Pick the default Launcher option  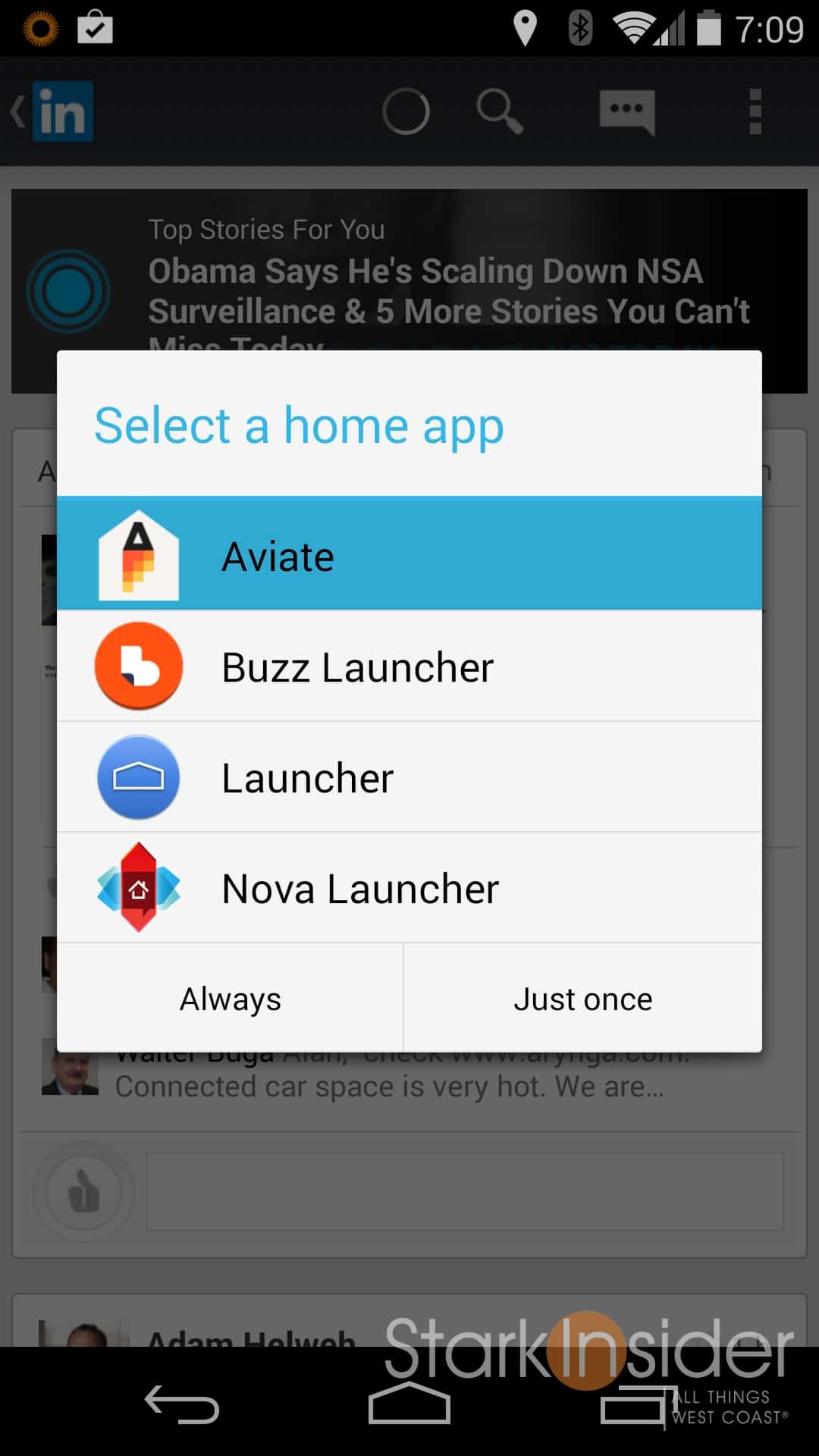pyautogui.click(x=409, y=777)
